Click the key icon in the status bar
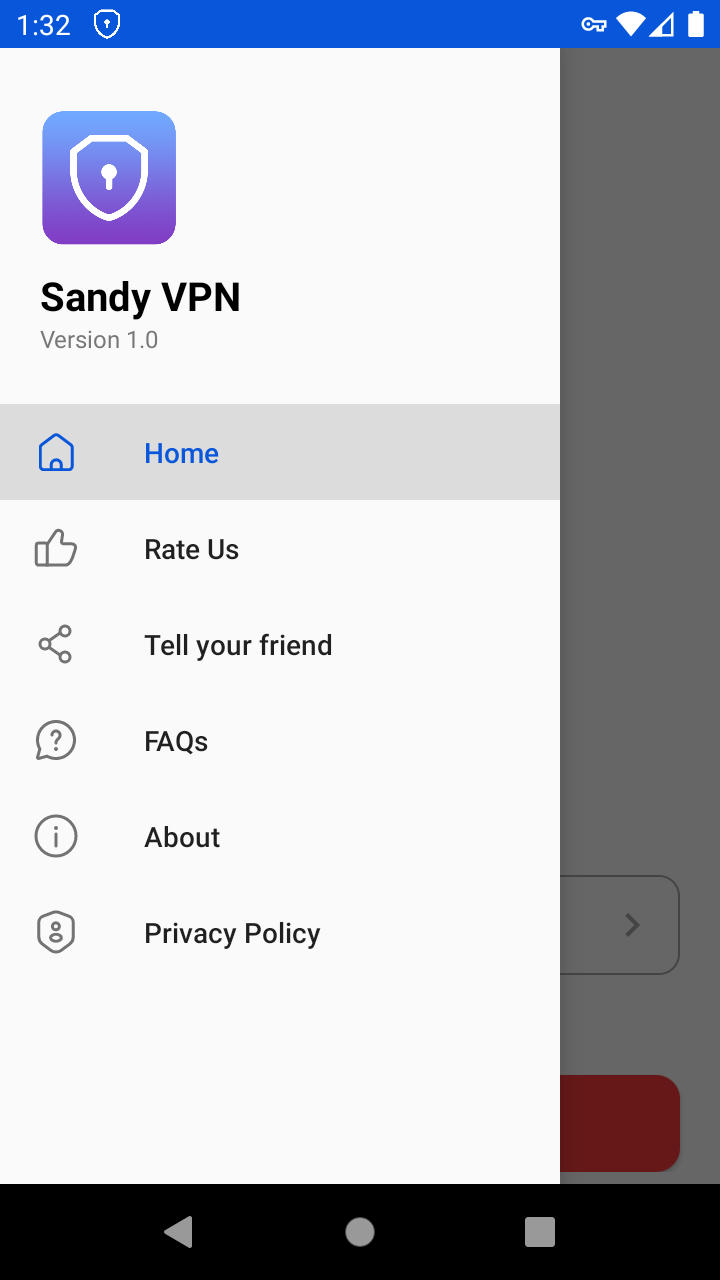Image resolution: width=720 pixels, height=1280 pixels. [x=592, y=24]
